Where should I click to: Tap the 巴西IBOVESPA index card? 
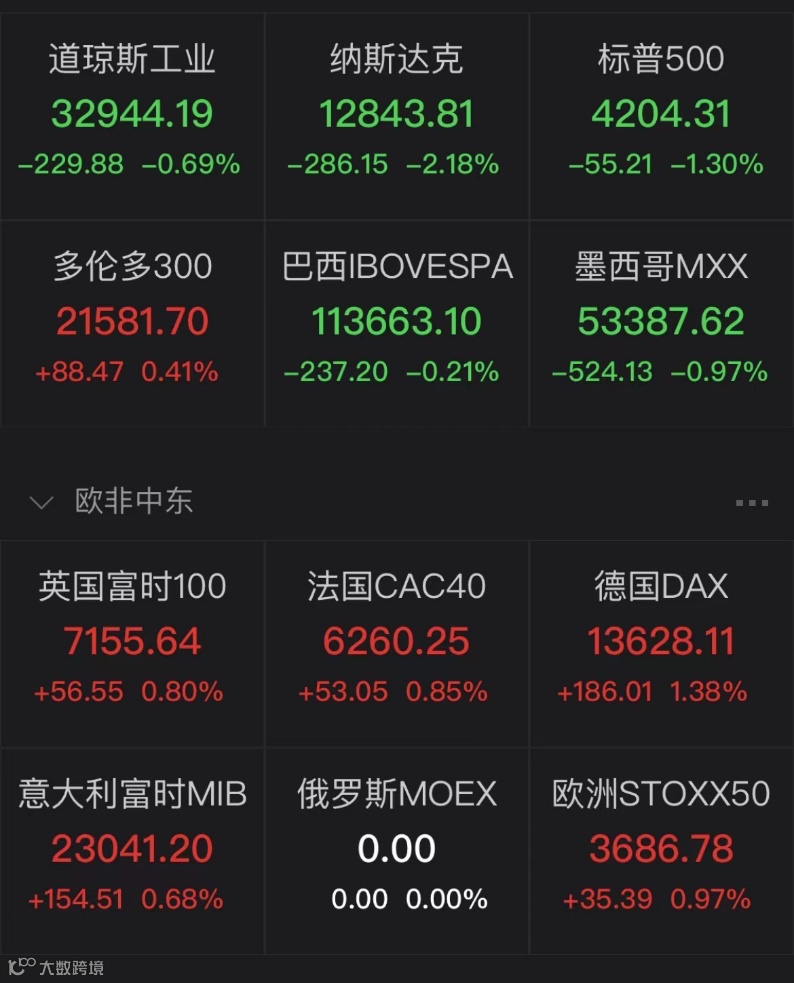click(397, 321)
